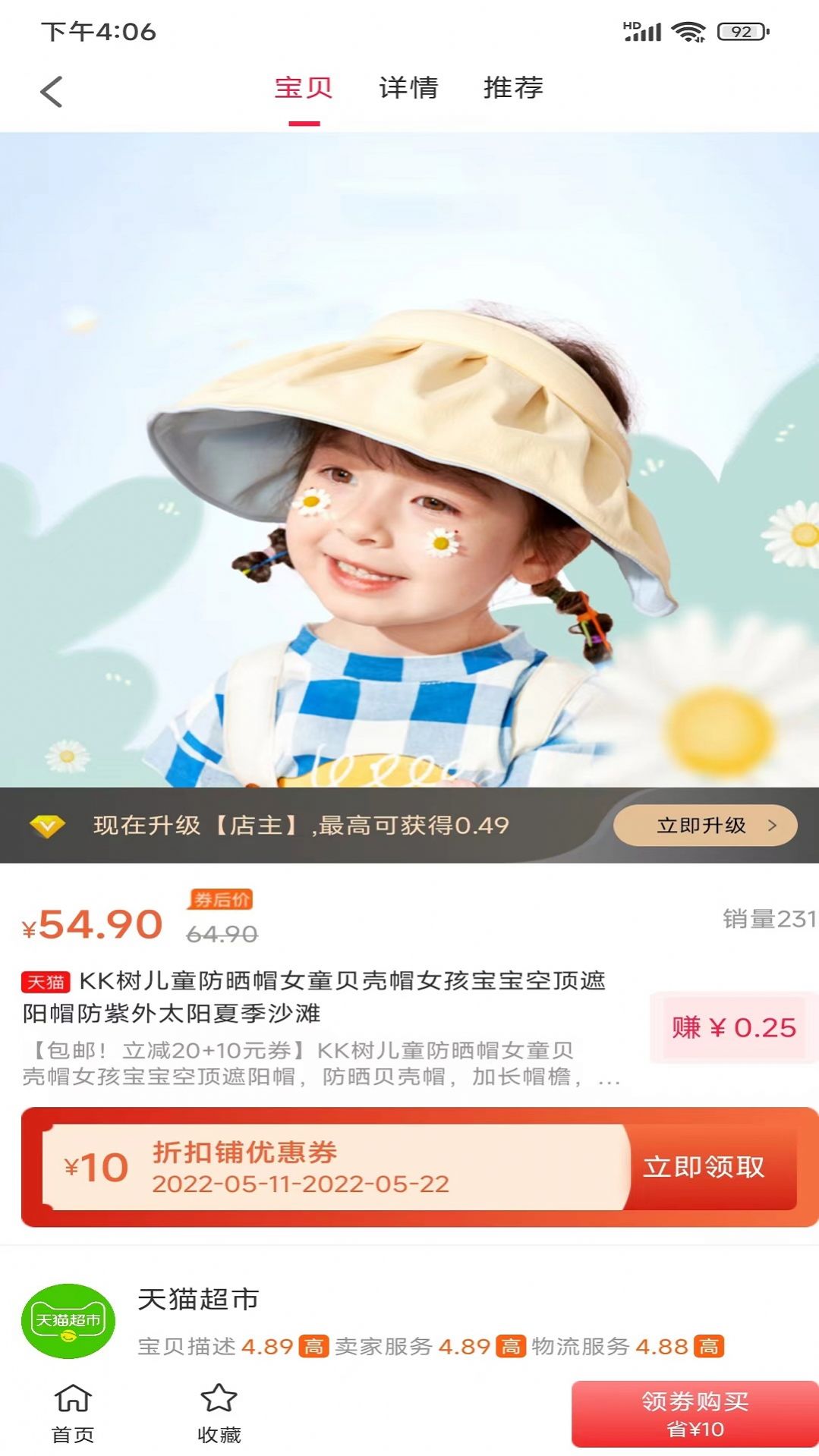Screen dimensions: 819x1456
Task: Go back using the top-left arrow
Action: click(51, 92)
